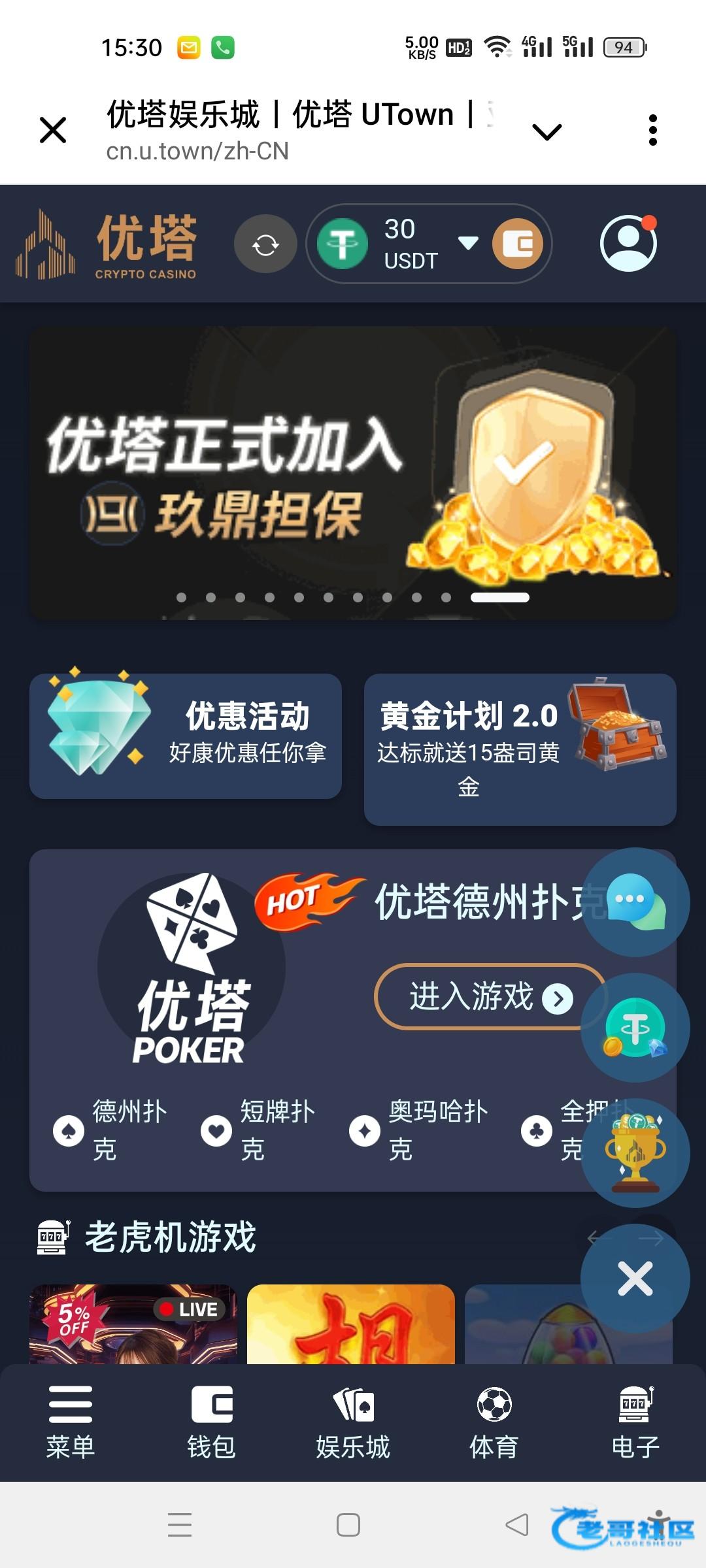Open the 优惠活动 card
This screenshot has height=1568, width=706.
tap(186, 736)
